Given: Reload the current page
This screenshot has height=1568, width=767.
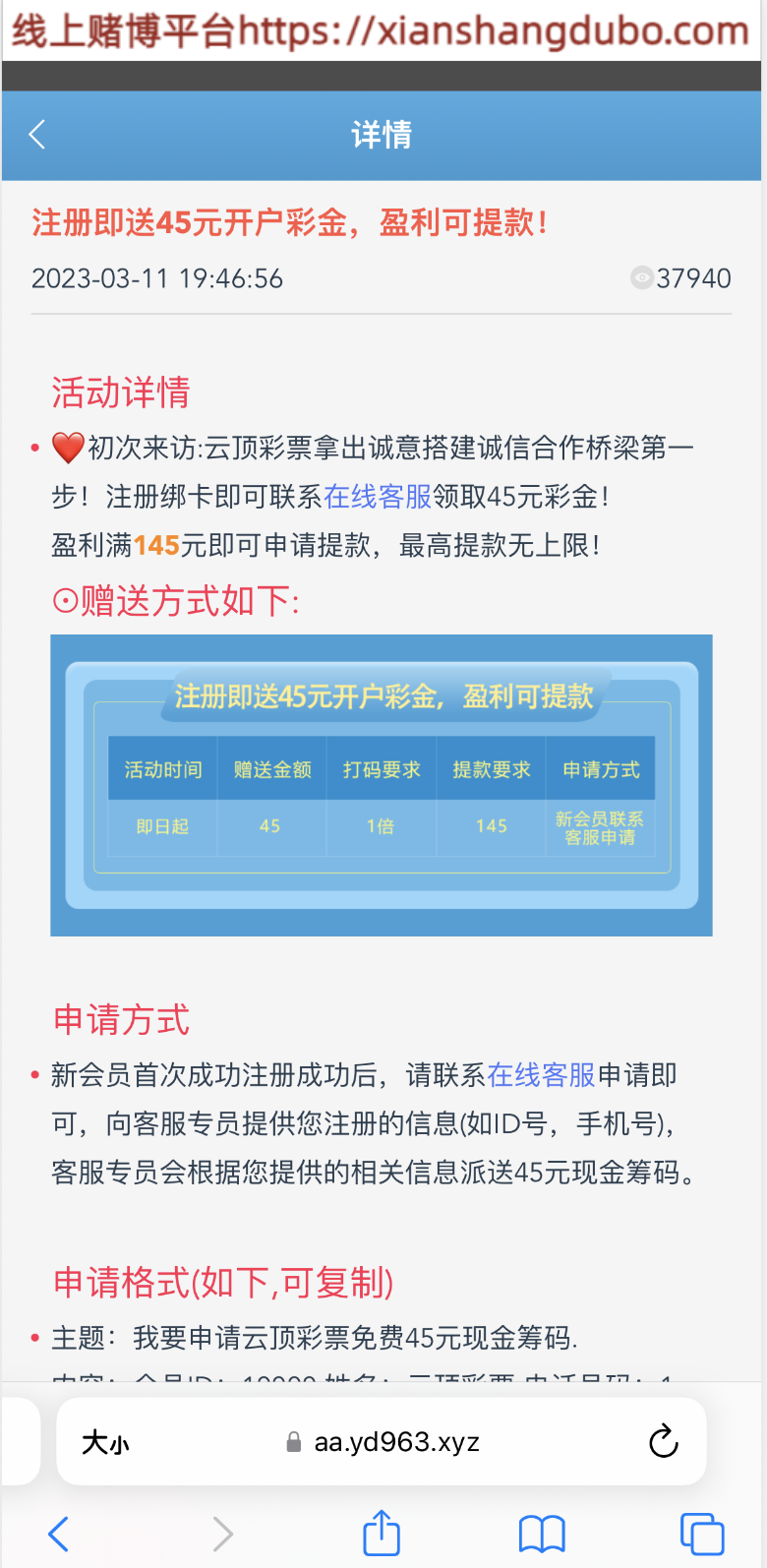Looking at the screenshot, I should pyautogui.click(x=664, y=1442).
